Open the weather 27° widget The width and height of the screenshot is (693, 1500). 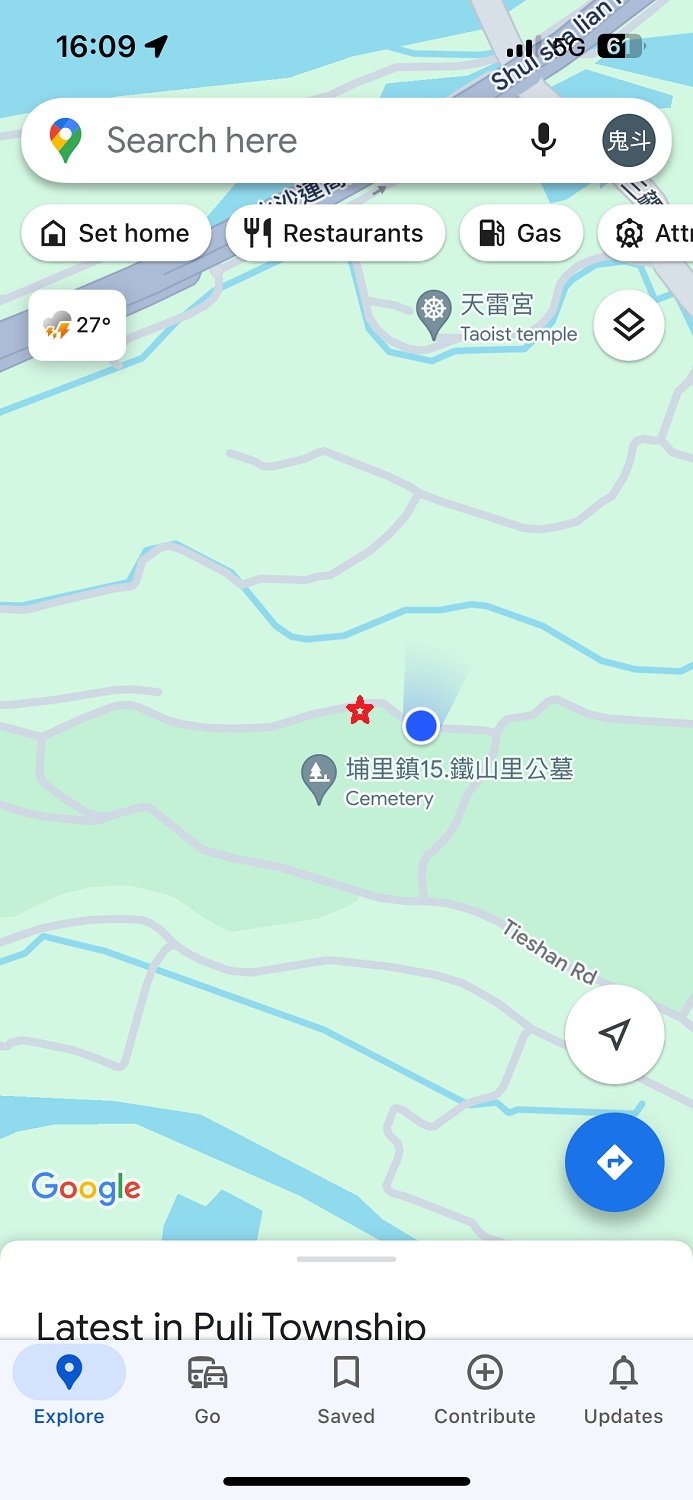(x=77, y=325)
